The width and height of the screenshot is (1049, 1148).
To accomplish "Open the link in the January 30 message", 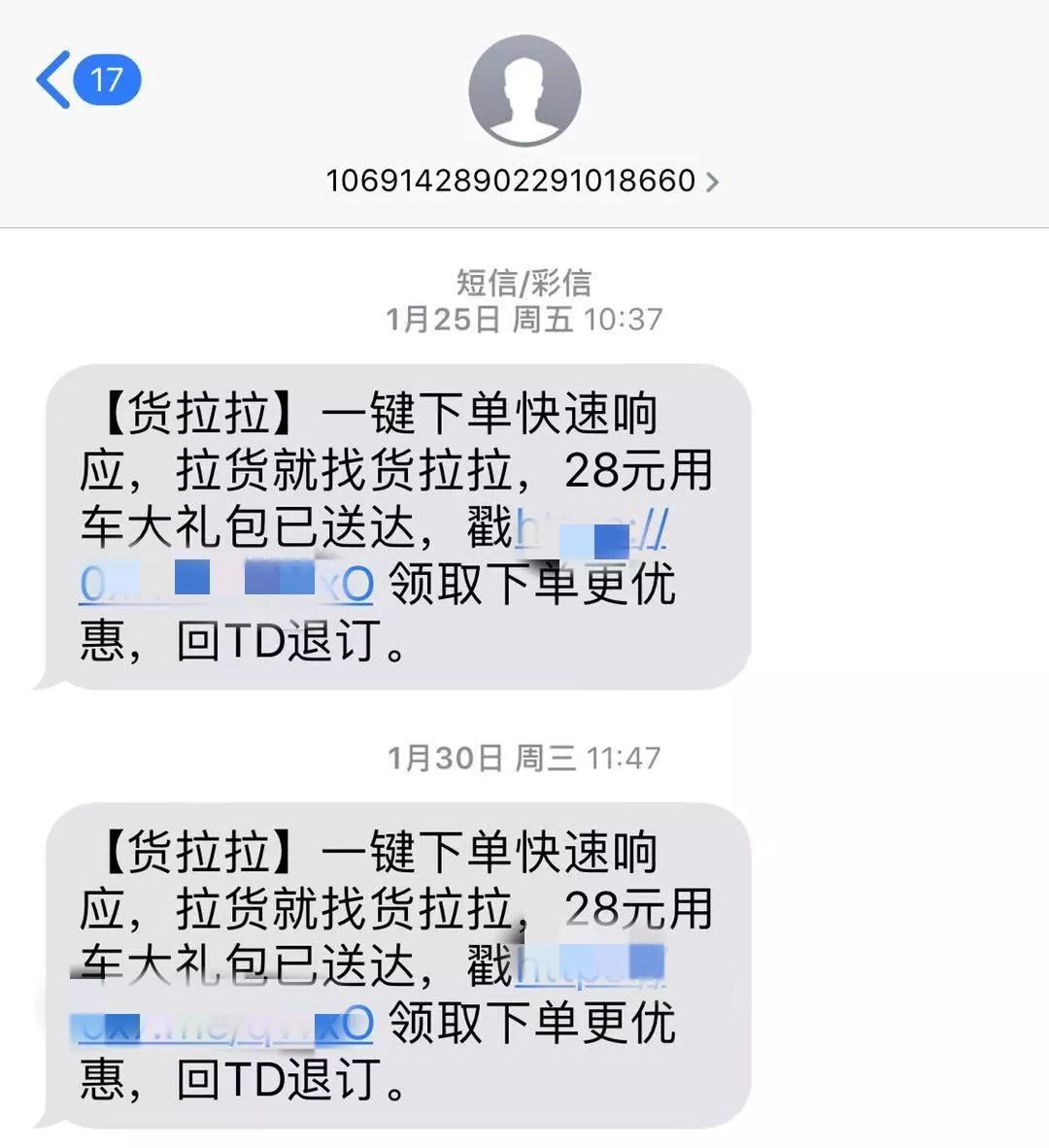I will (x=225, y=1024).
